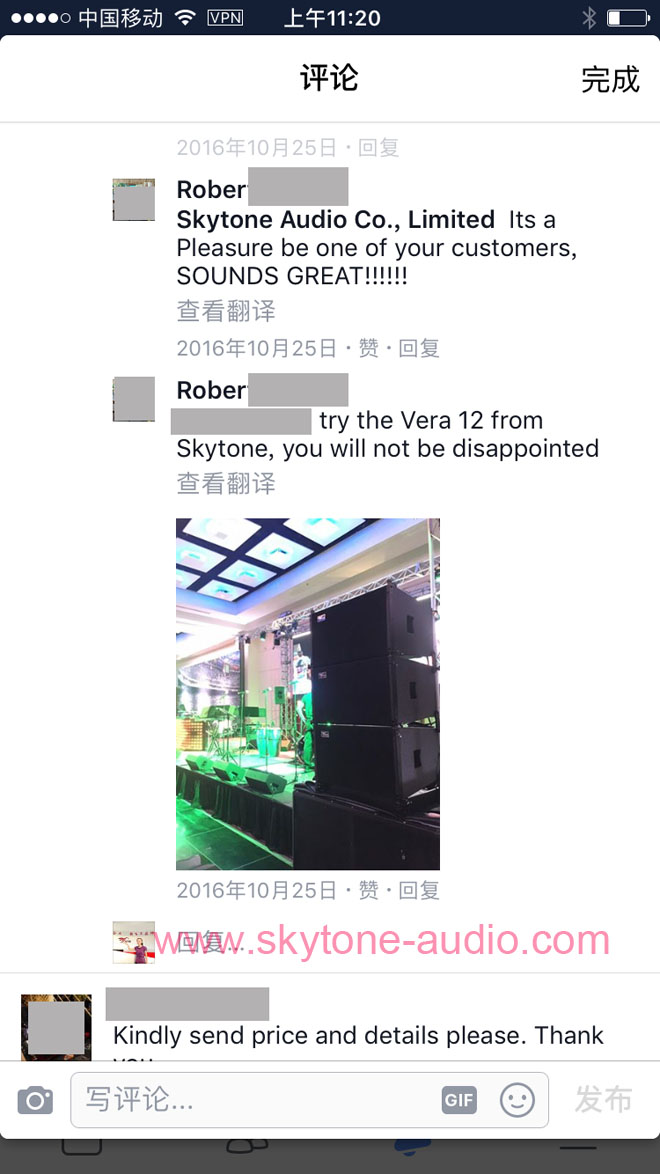Viewport: 660px width, 1174px height.
Task: Tap 赞 below the speaker photo comment
Action: tap(368, 890)
